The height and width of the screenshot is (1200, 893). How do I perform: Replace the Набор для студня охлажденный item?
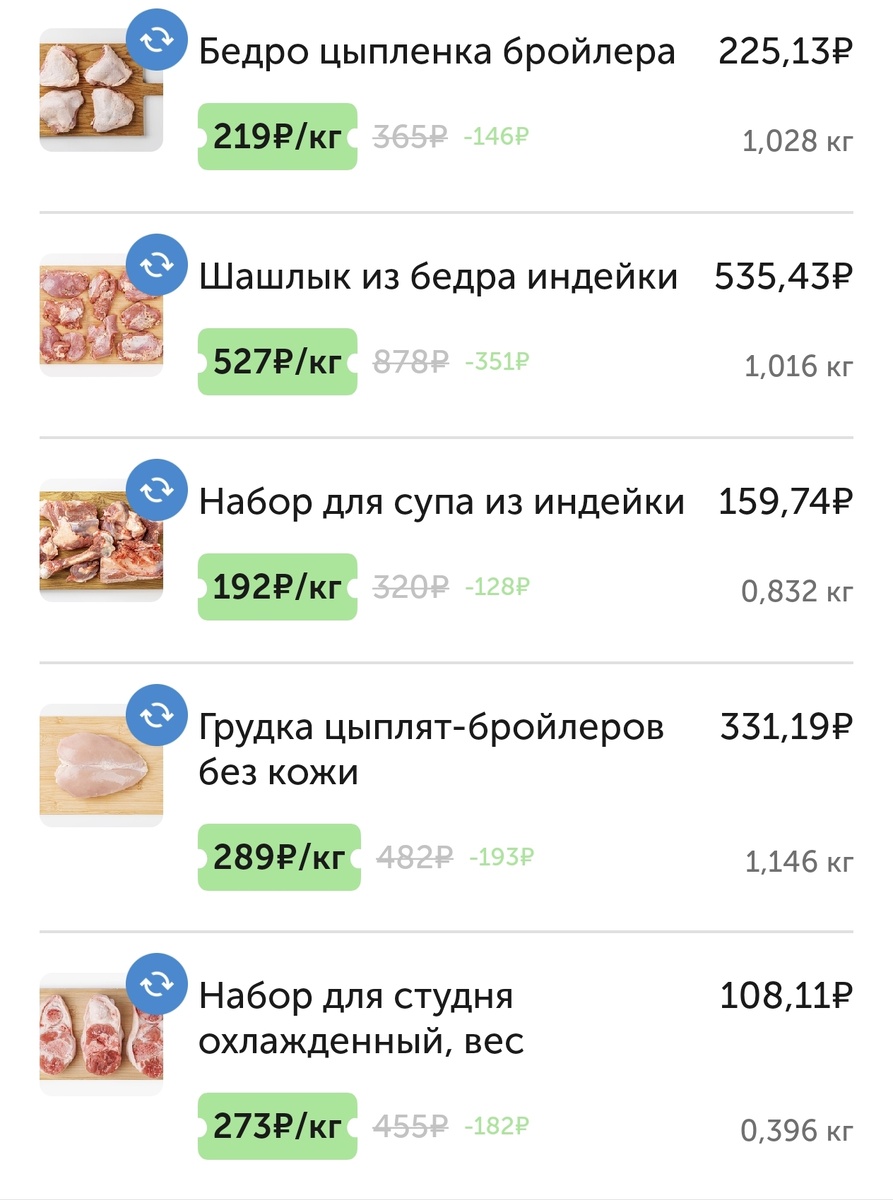156,985
